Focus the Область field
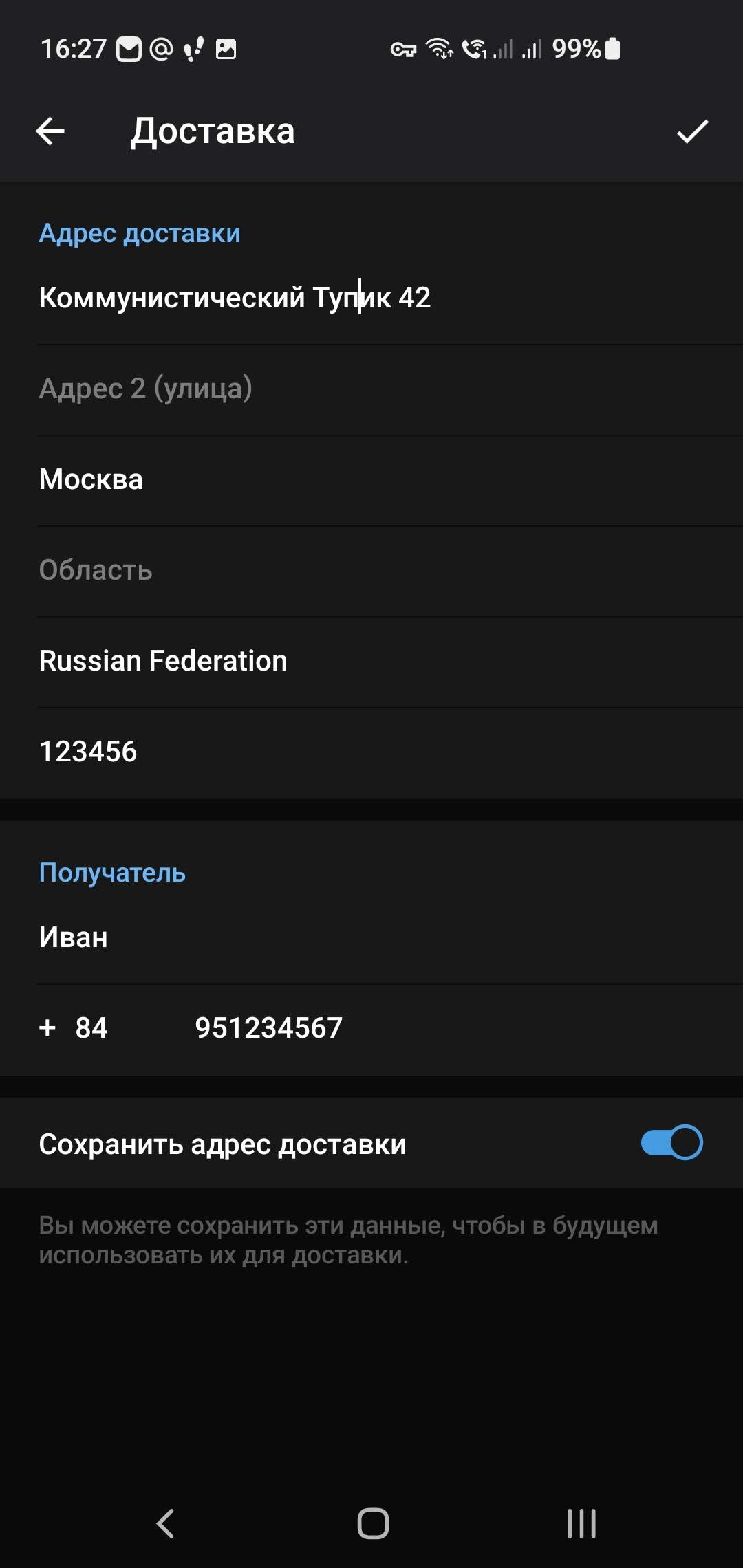Viewport: 743px width, 1568px height. pyautogui.click(x=371, y=570)
